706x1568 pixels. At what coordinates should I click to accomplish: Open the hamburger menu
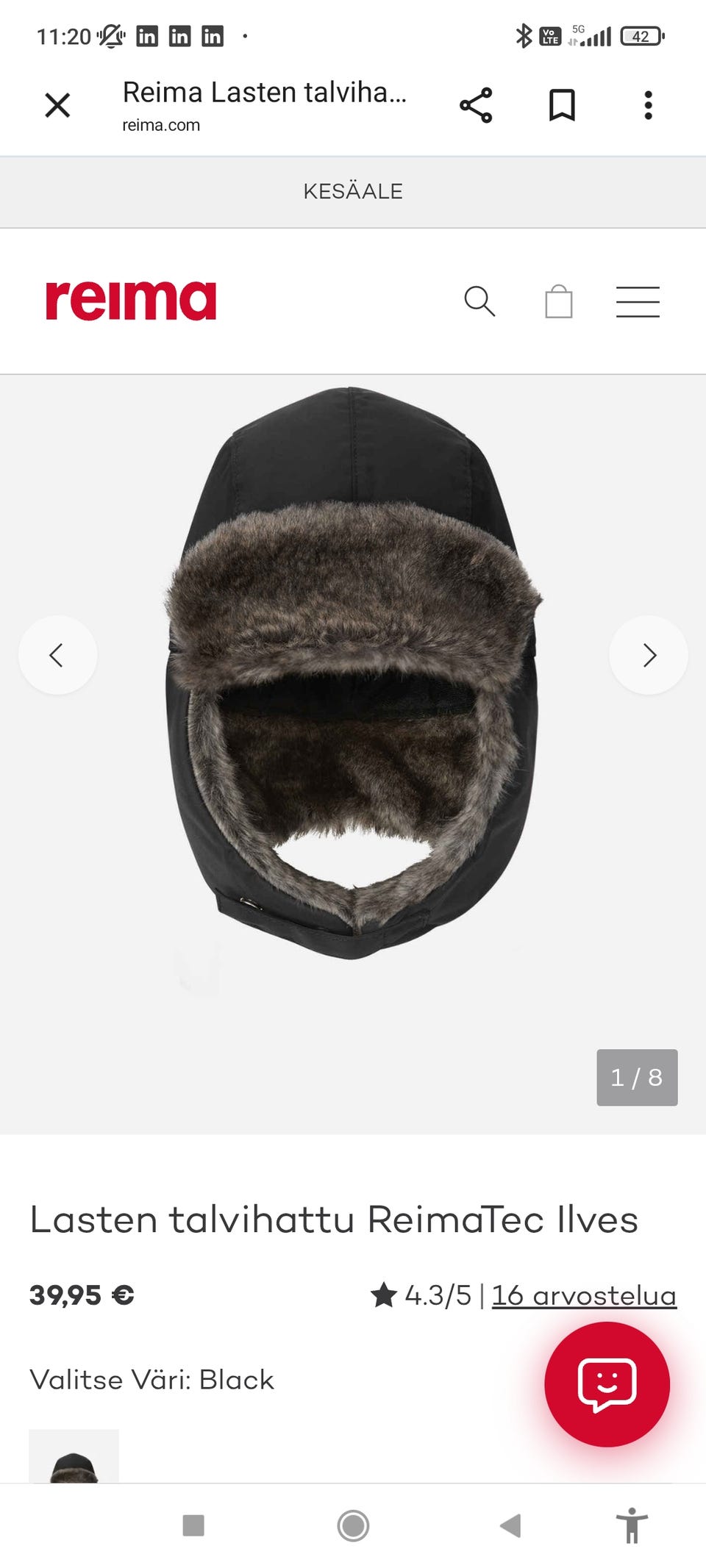638,301
